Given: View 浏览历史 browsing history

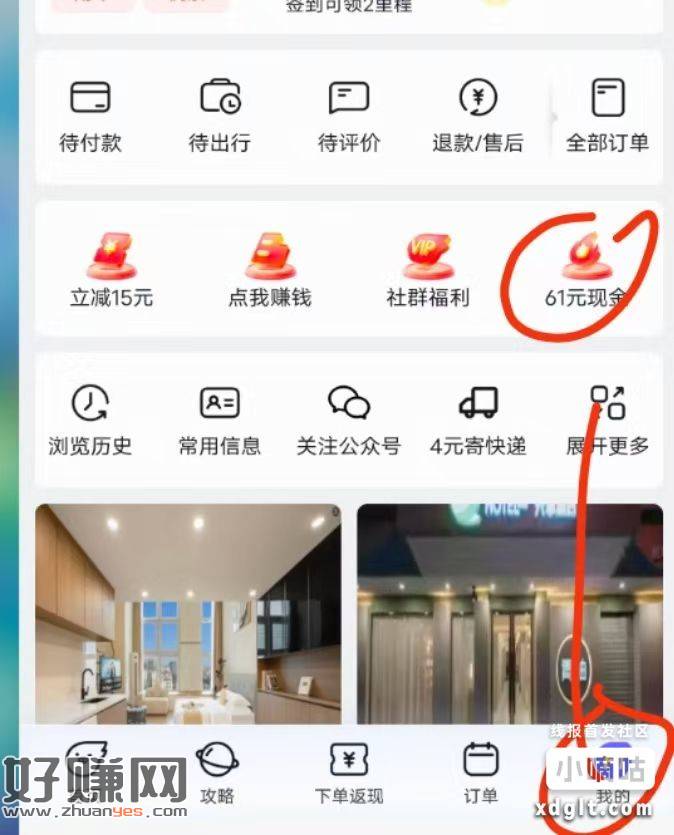Looking at the screenshot, I should tap(90, 420).
